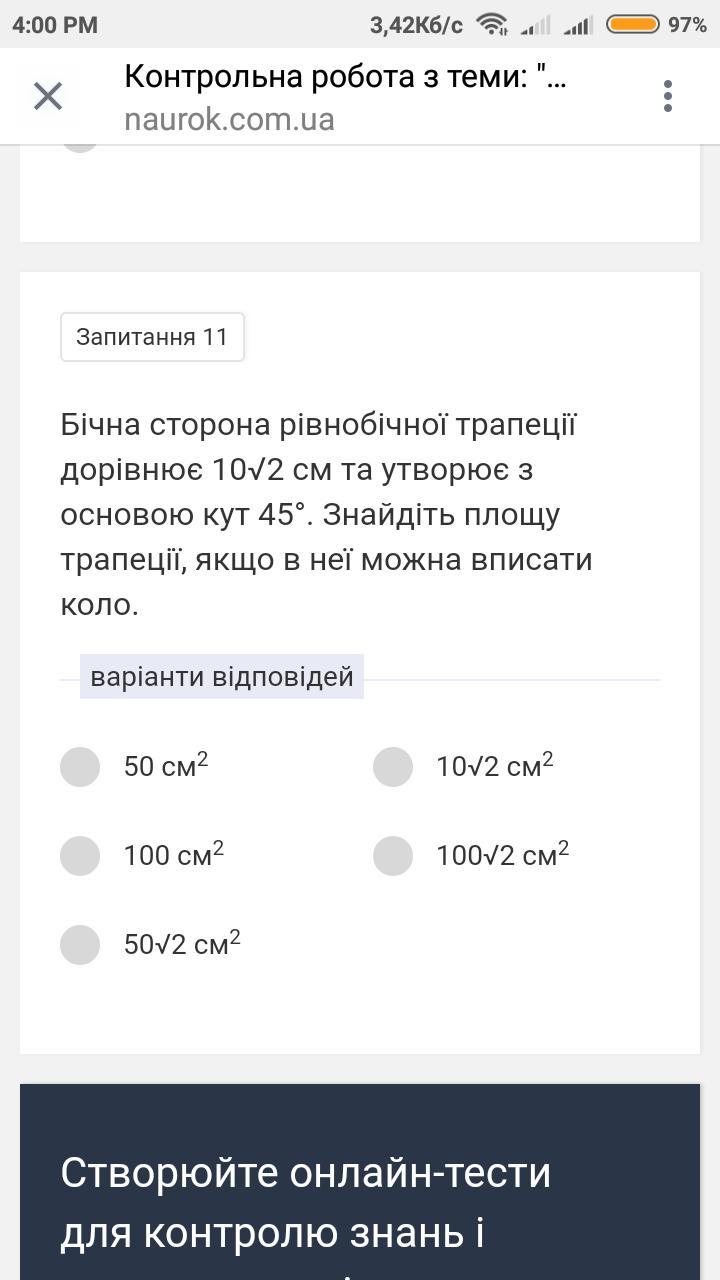Choose the answer 10√2 см²

[x=393, y=767]
